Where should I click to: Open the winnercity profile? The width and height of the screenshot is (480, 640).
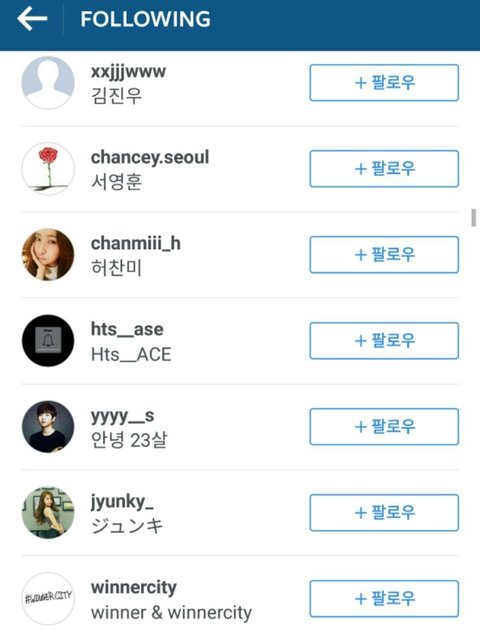coord(163,599)
